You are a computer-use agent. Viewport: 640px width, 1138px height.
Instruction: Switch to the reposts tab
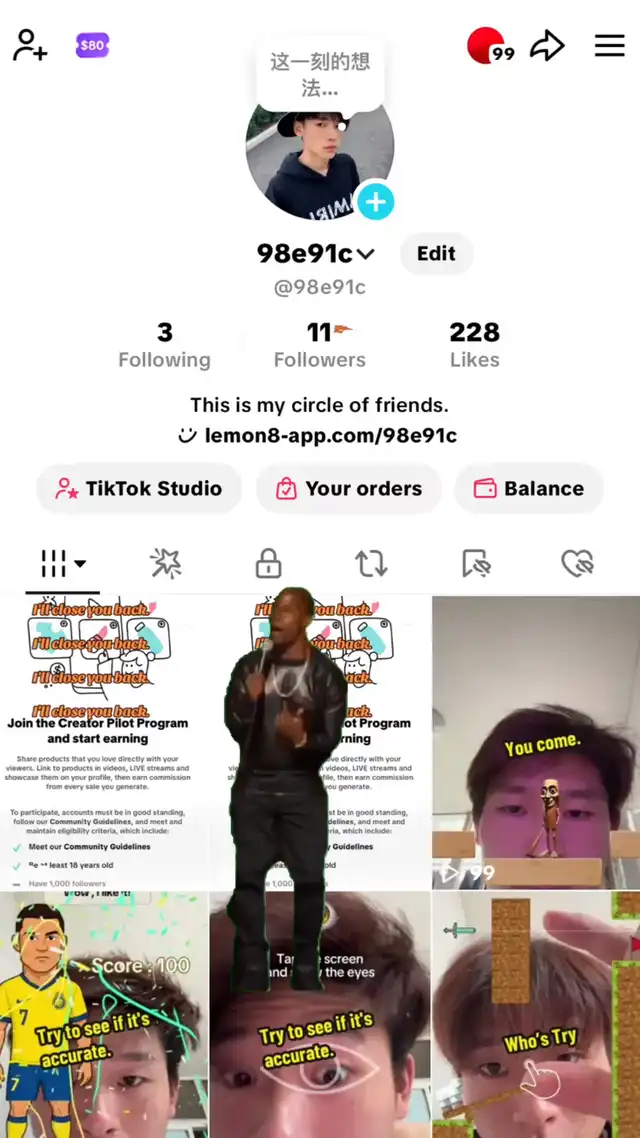[x=371, y=564]
